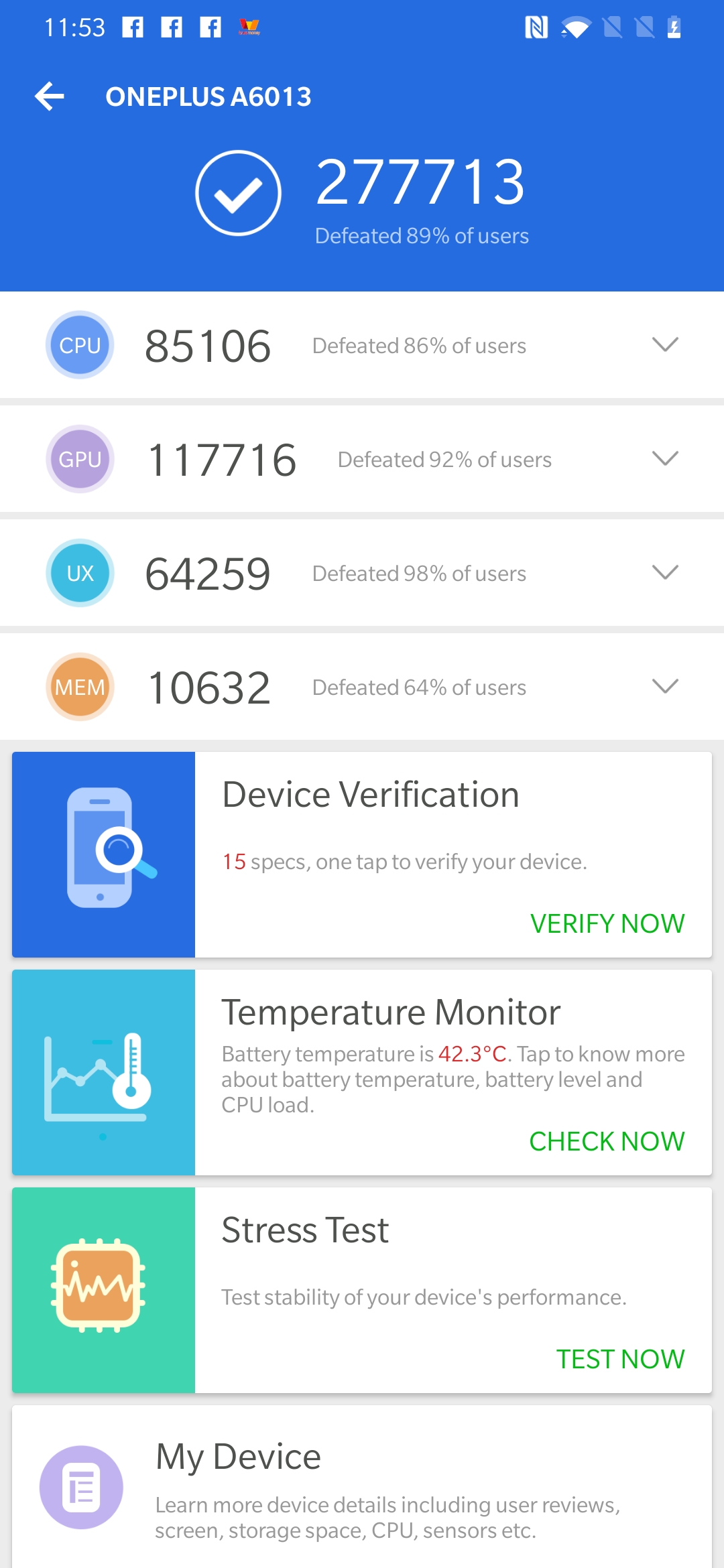Viewport: 724px width, 1568px height.
Task: Go back using the arrow icon
Action: (50, 96)
